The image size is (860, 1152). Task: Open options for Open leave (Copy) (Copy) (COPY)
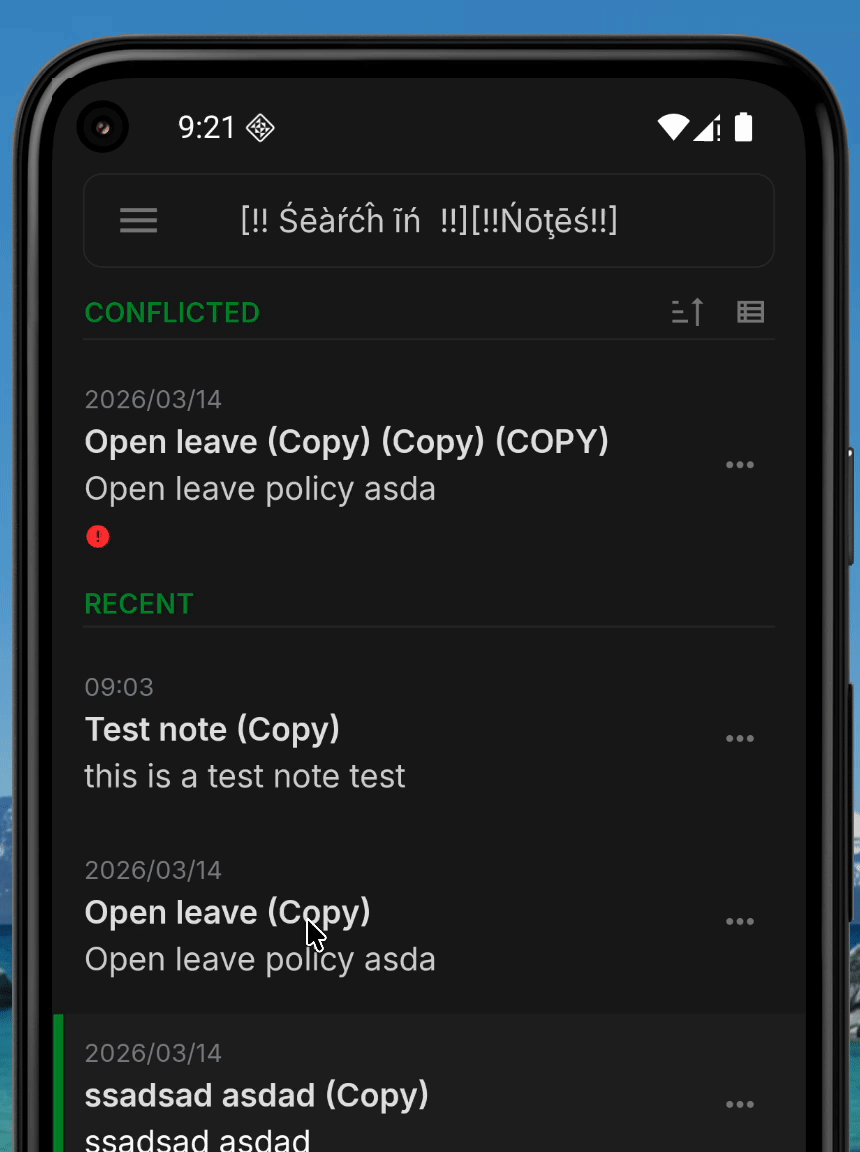pos(740,465)
